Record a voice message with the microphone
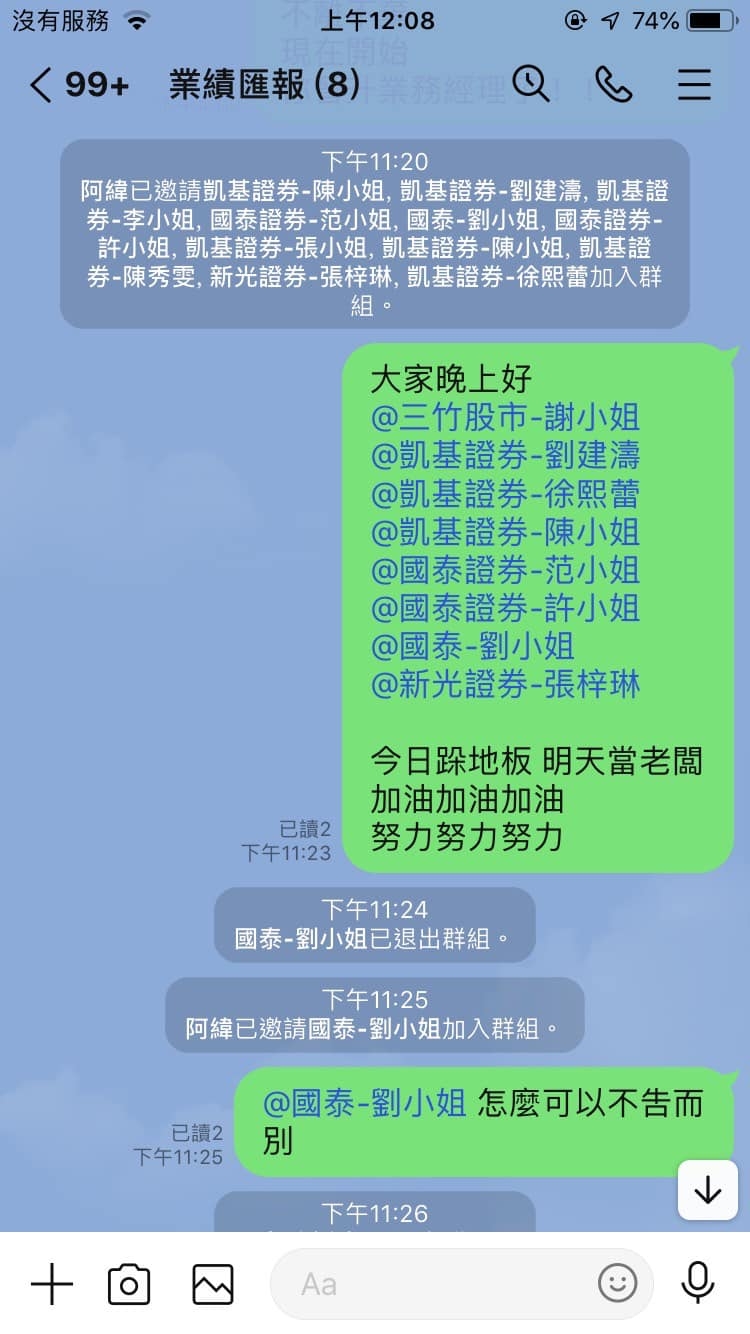 click(697, 1283)
